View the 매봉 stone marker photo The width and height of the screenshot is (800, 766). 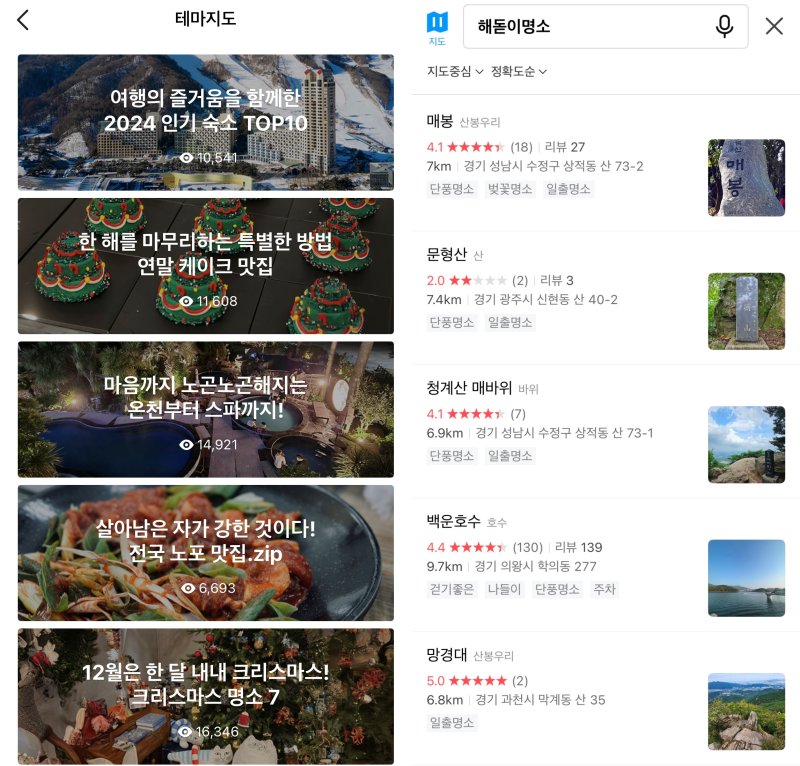pos(746,178)
